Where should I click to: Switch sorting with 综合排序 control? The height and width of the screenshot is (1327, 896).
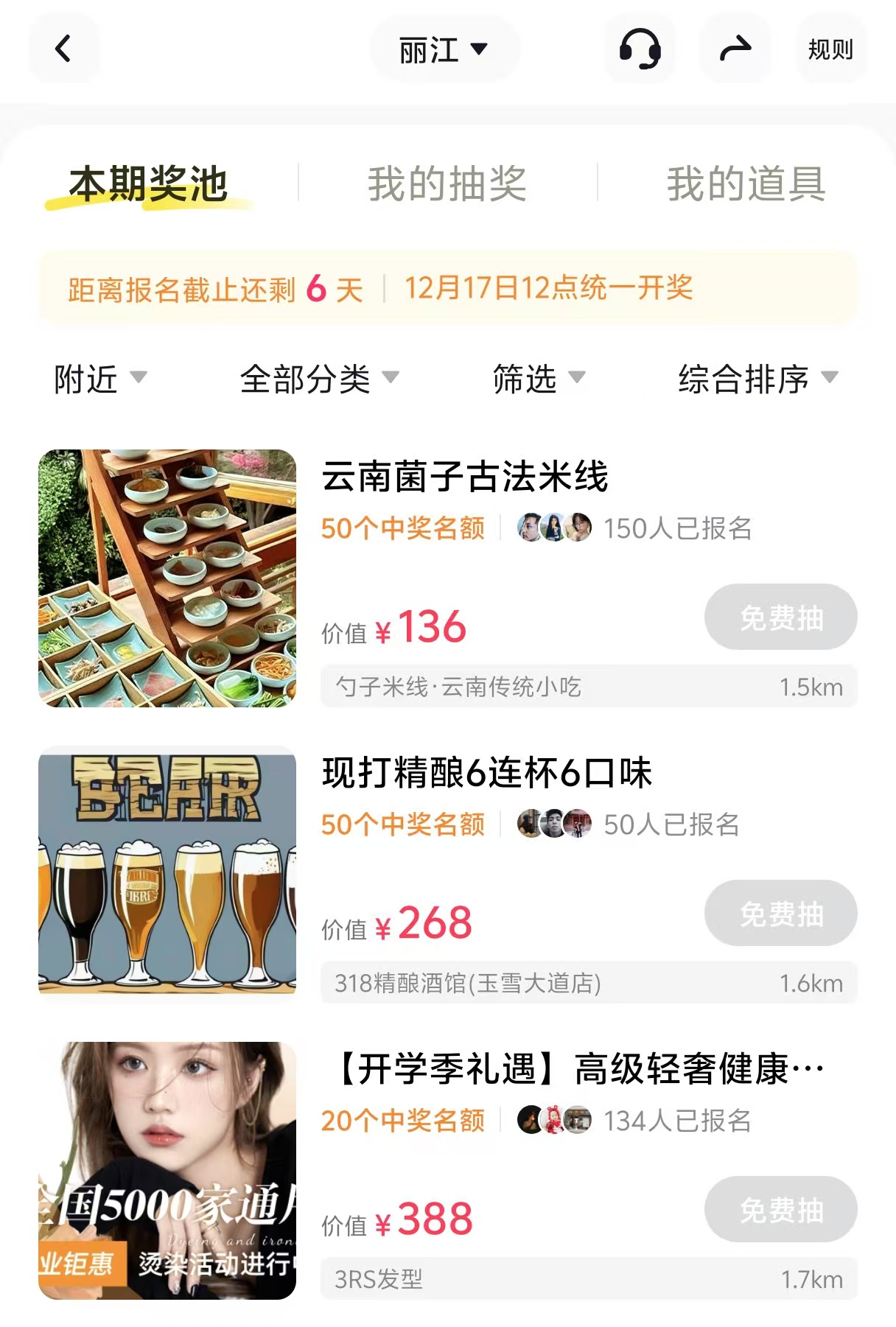pos(744,379)
